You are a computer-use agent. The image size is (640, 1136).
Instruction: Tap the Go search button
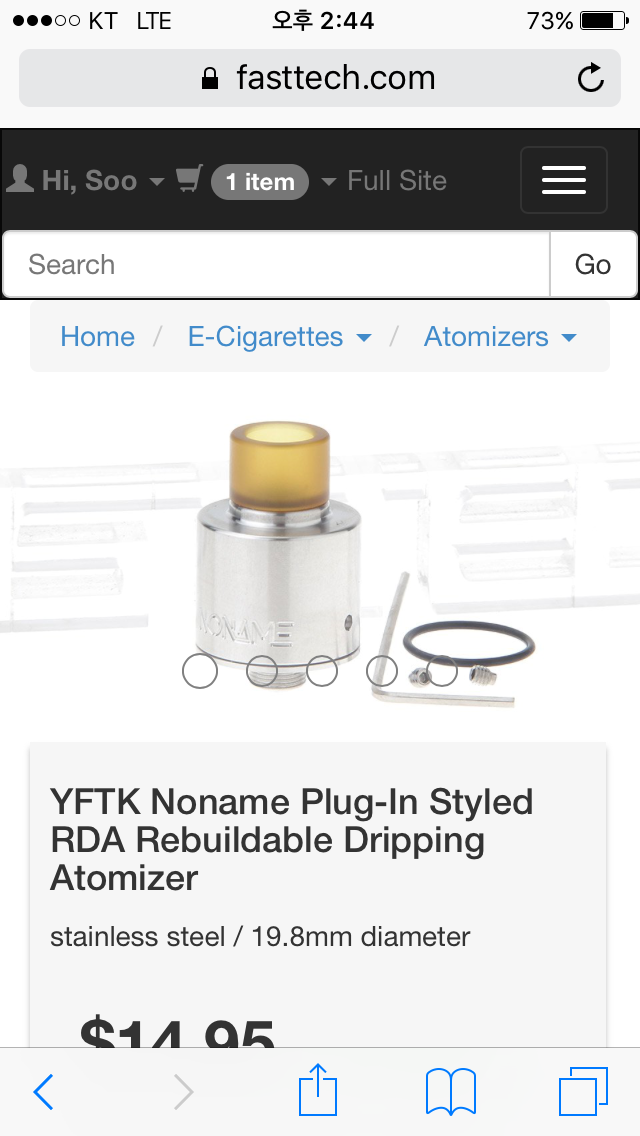[592, 265]
